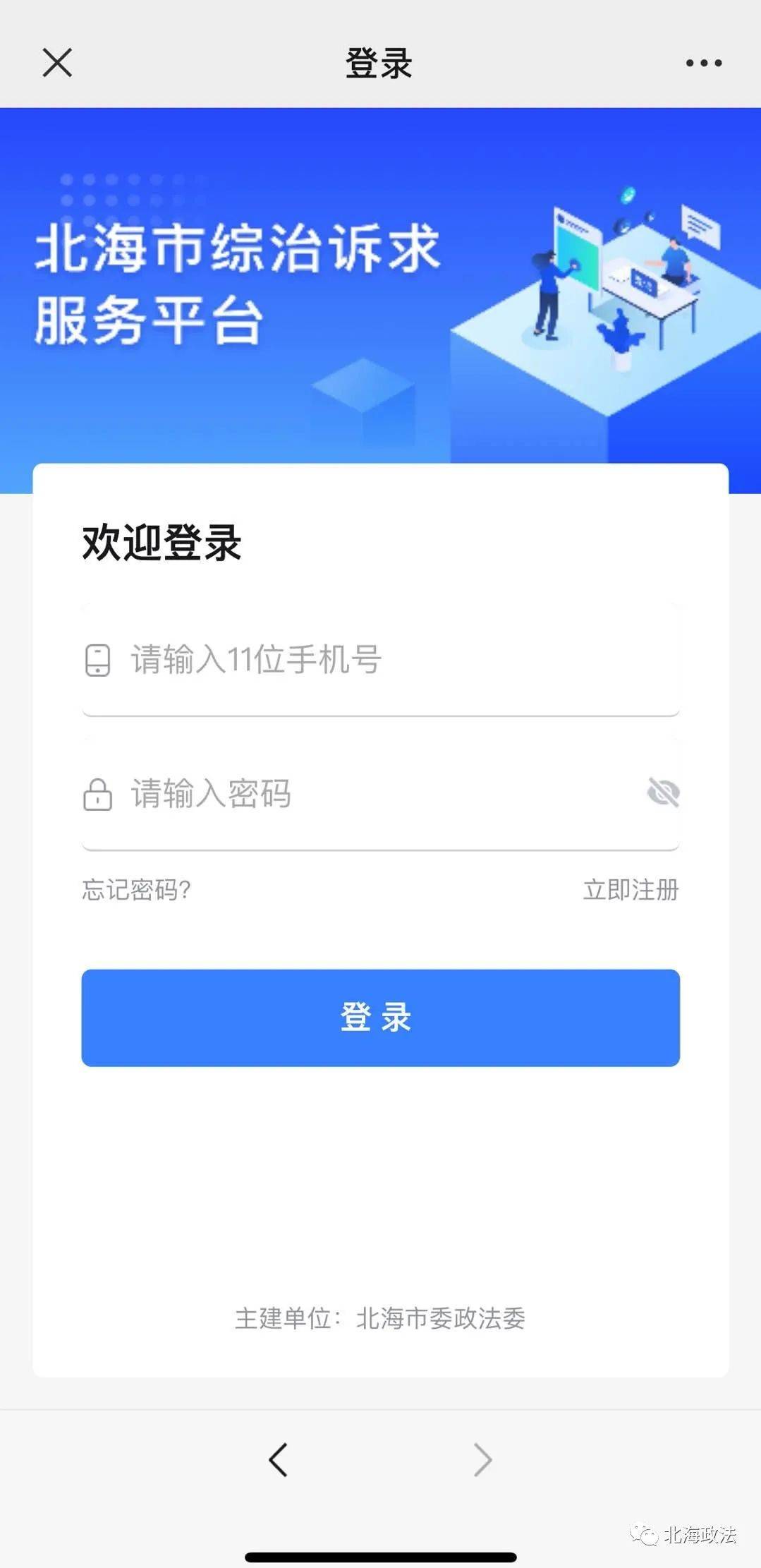Go to 立即注册 register now
761x1568 pixels.
click(631, 889)
